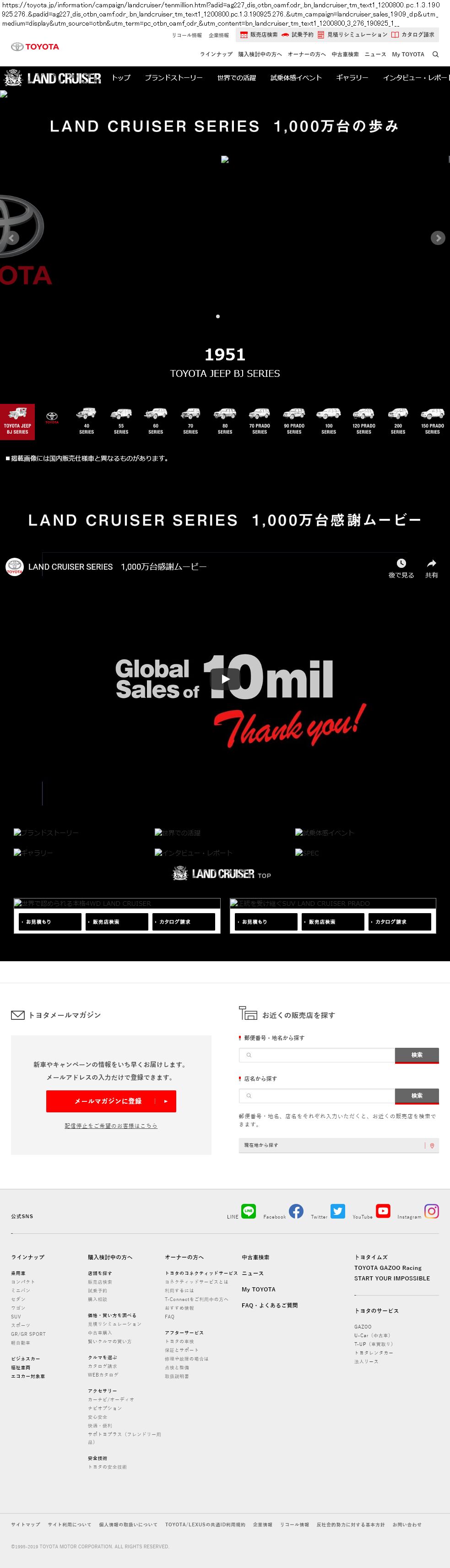This screenshot has height=1568, width=450.
Task: Go to ブランドストーリー in Land Cruiser nav
Action: 173,78
